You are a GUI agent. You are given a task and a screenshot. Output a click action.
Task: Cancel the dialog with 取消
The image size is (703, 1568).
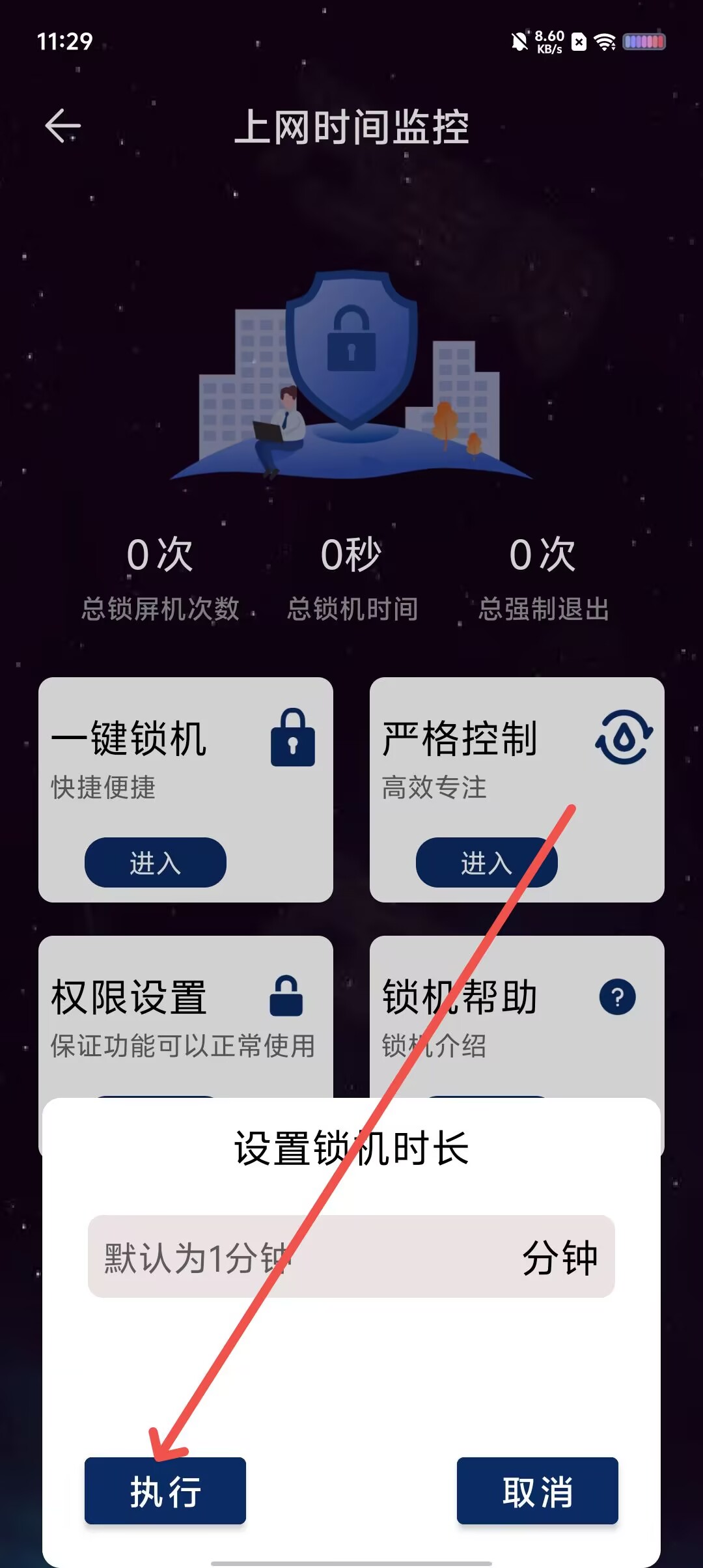(537, 1491)
